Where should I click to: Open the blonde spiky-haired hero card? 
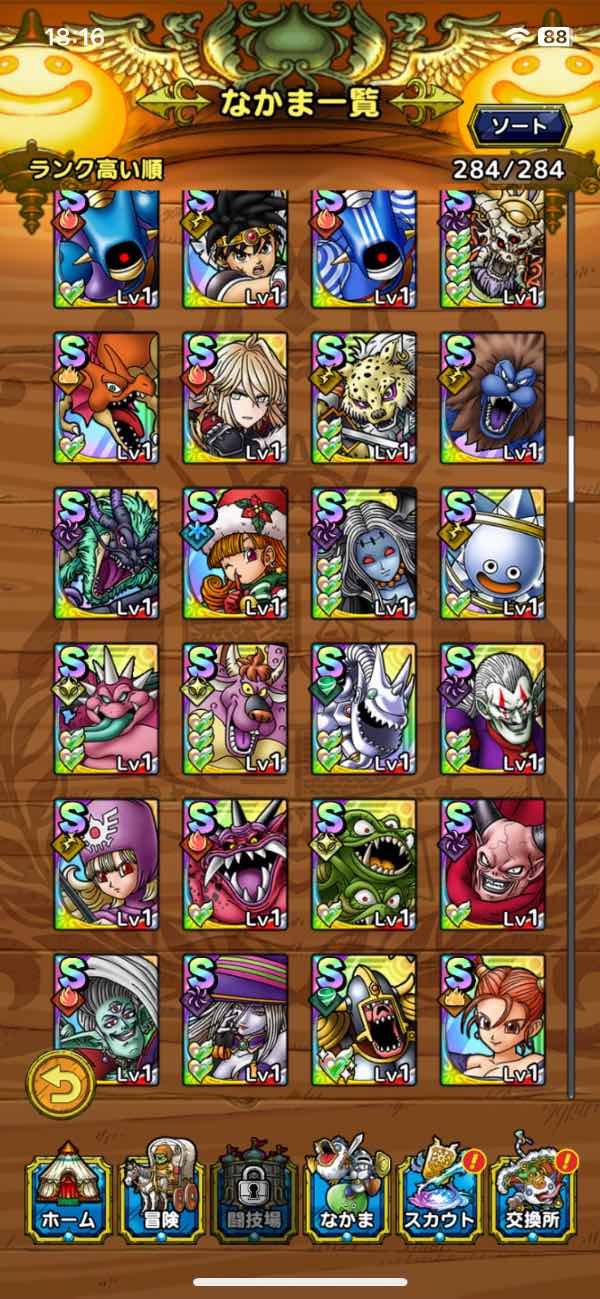[235, 397]
